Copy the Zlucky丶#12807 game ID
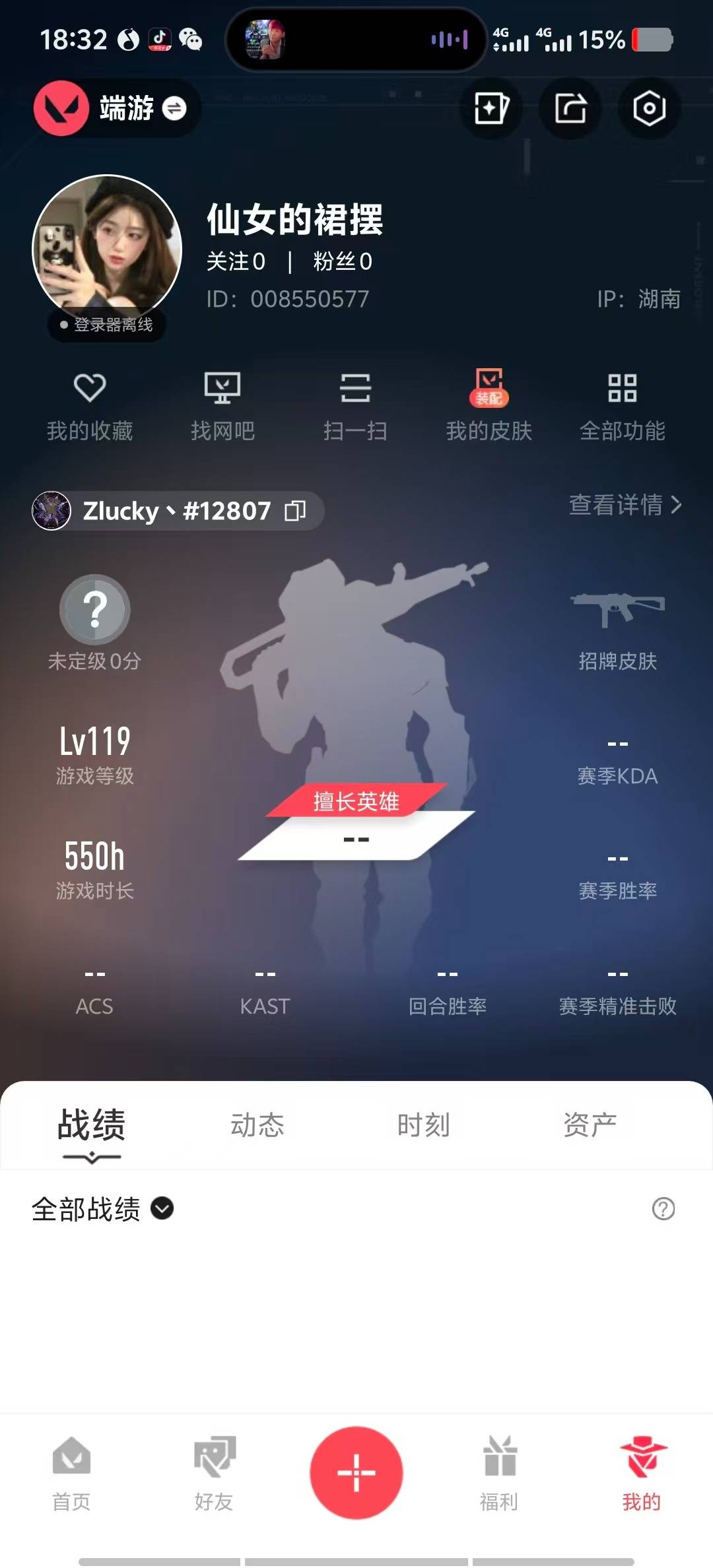The width and height of the screenshot is (713, 1568). point(296,510)
